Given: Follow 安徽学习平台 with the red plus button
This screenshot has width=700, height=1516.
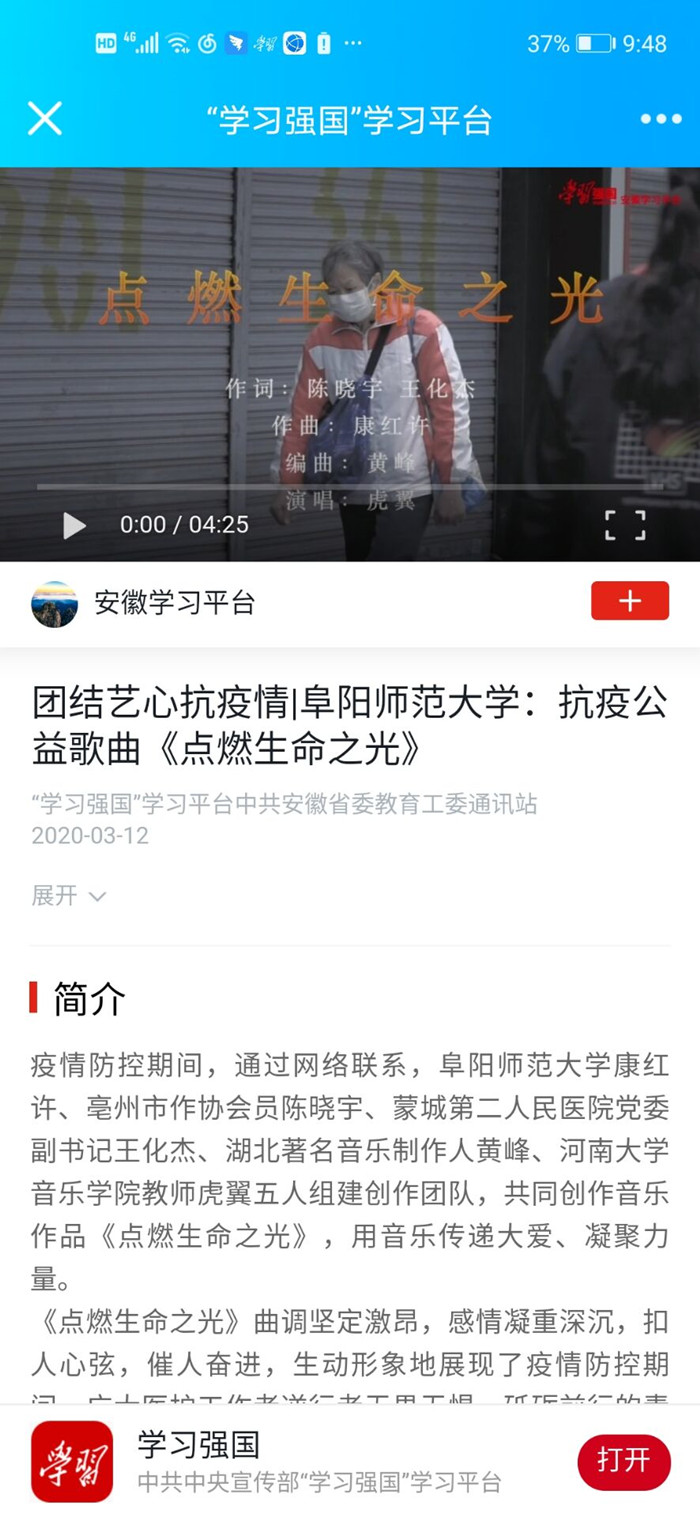Looking at the screenshot, I should (x=630, y=601).
